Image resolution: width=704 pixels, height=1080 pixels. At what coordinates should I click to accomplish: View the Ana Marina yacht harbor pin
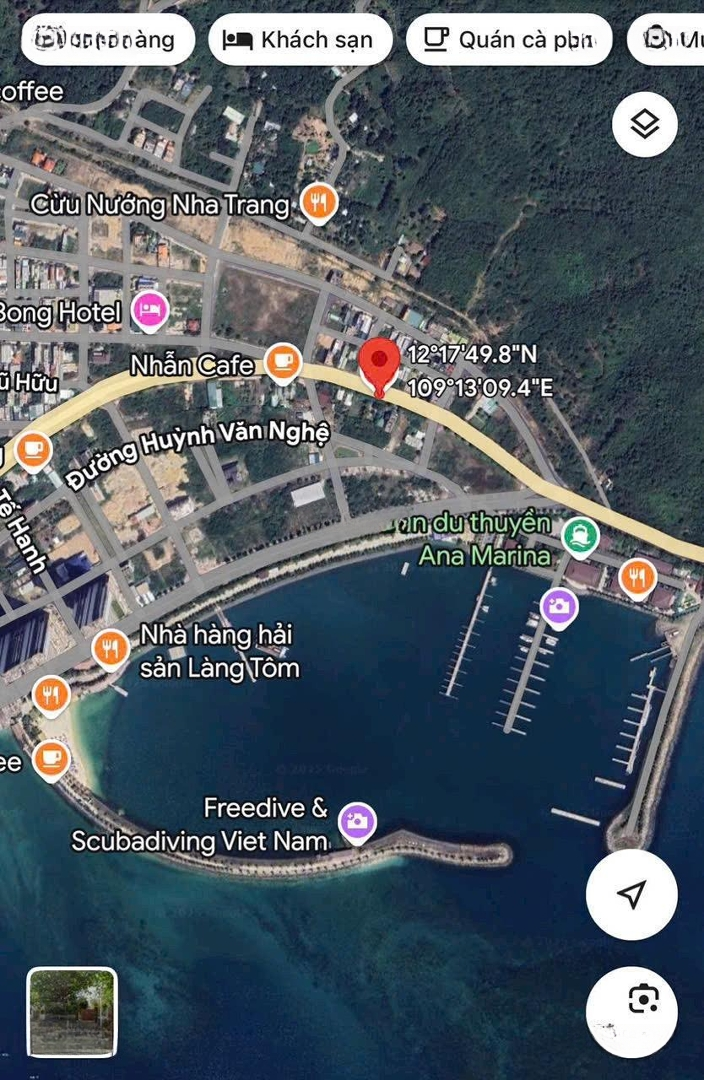(580, 537)
